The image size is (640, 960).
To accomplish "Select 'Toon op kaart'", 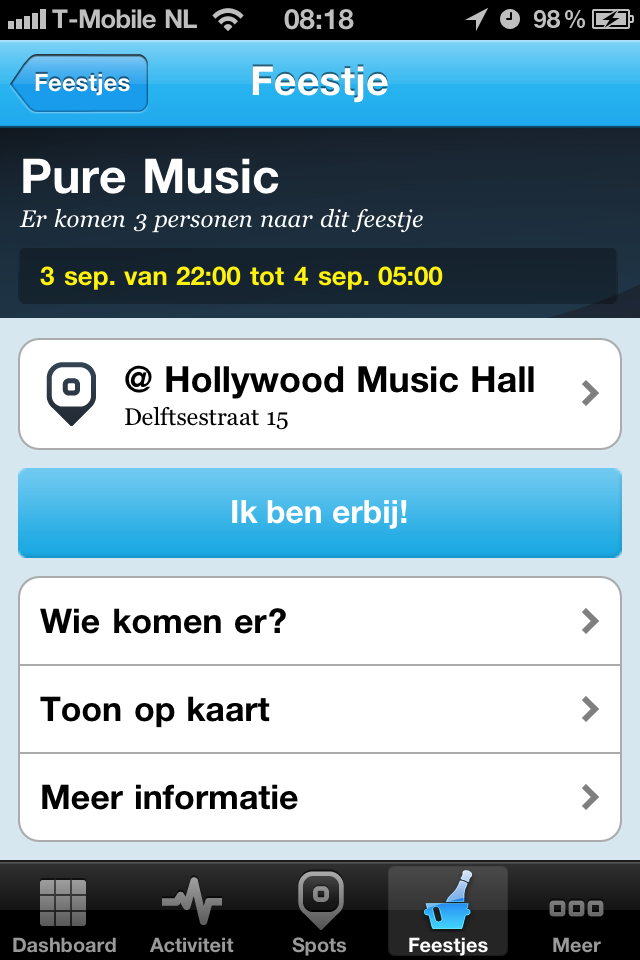I will click(320, 709).
